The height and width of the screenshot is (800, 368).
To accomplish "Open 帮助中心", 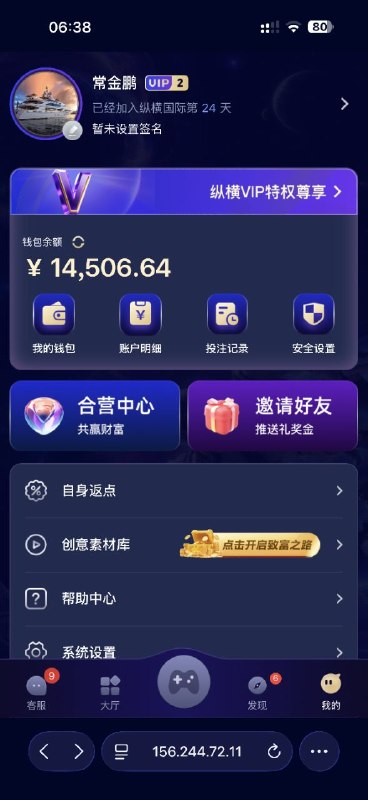I will [184, 599].
